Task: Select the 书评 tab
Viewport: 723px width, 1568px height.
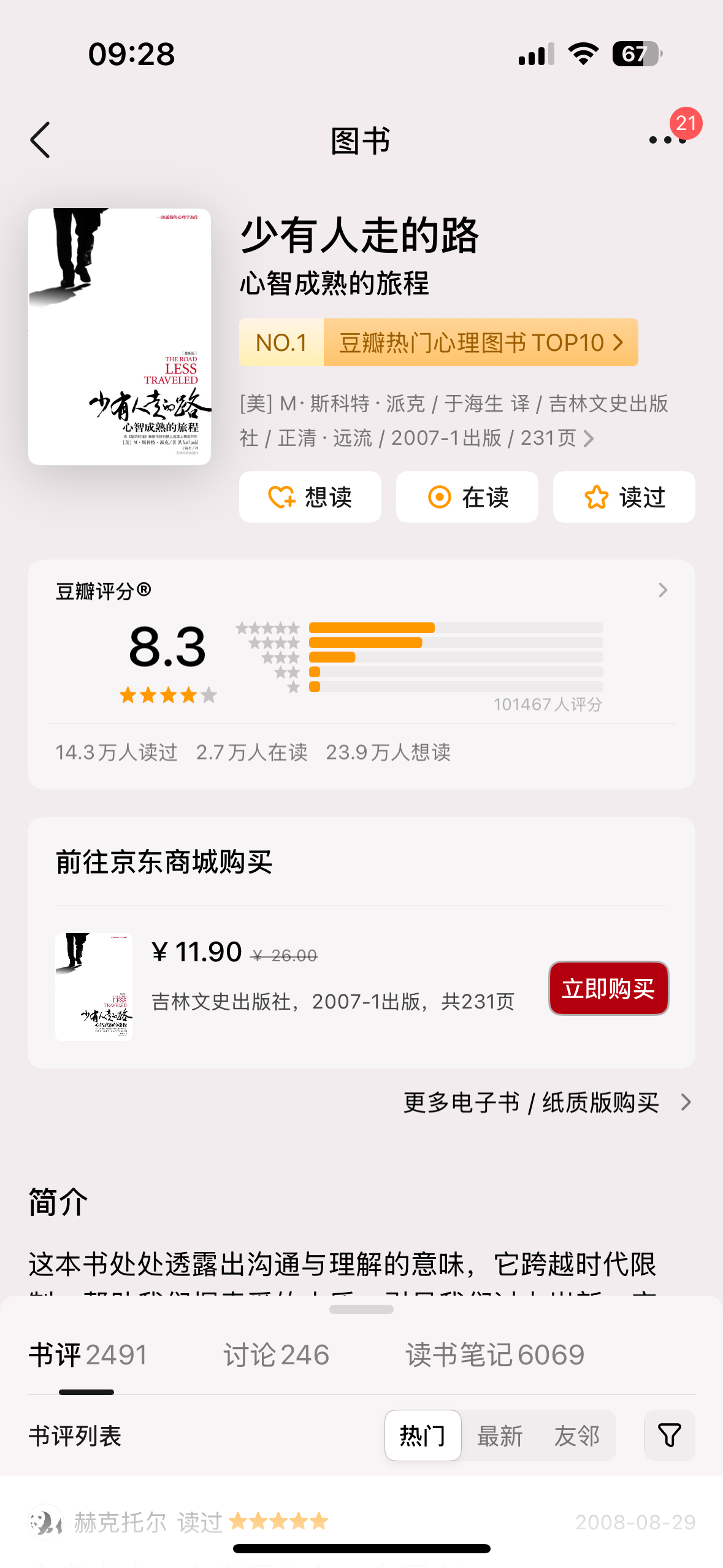Action: (x=88, y=1355)
